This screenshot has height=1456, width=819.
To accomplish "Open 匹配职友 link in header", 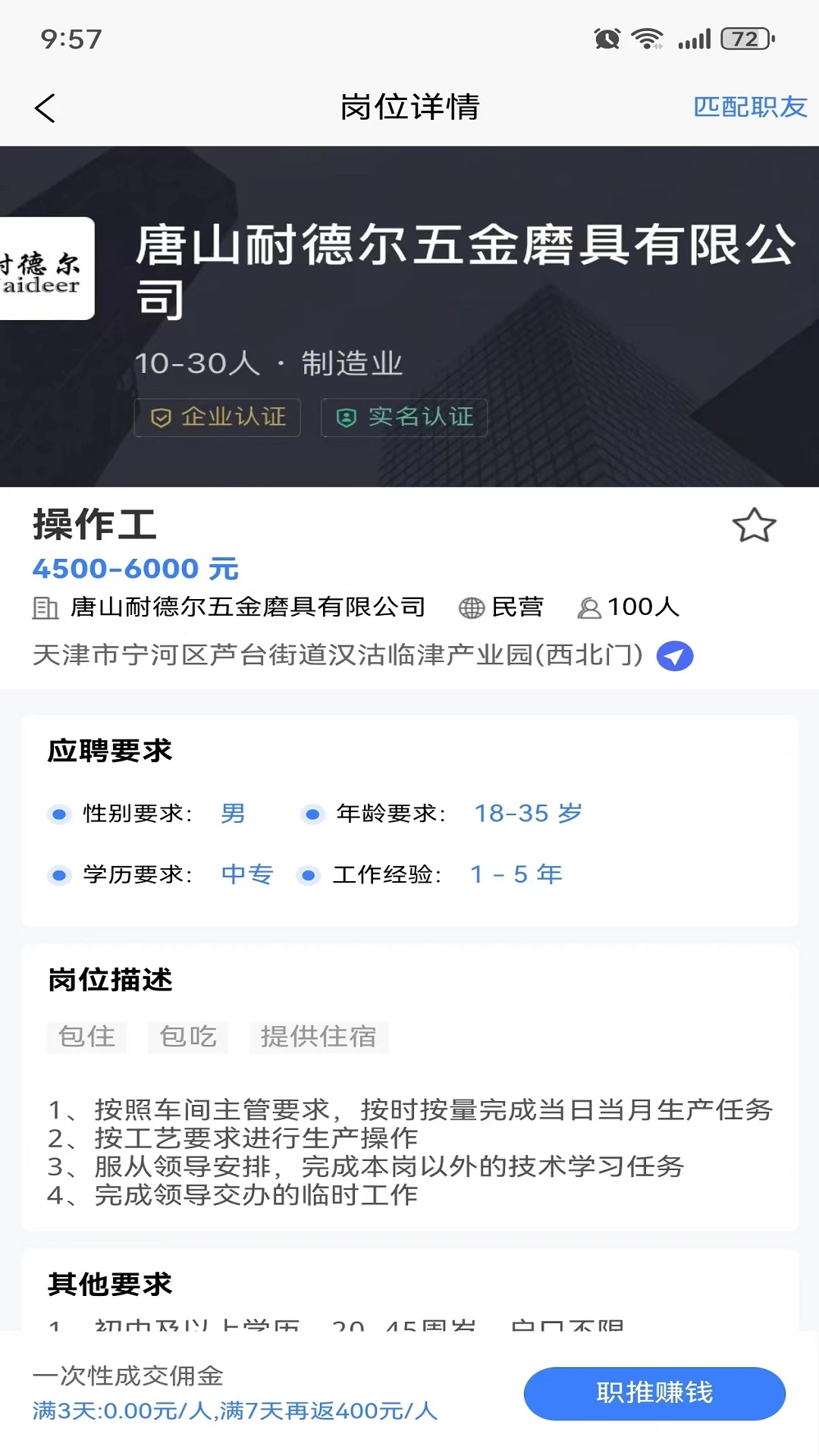I will (x=749, y=107).
